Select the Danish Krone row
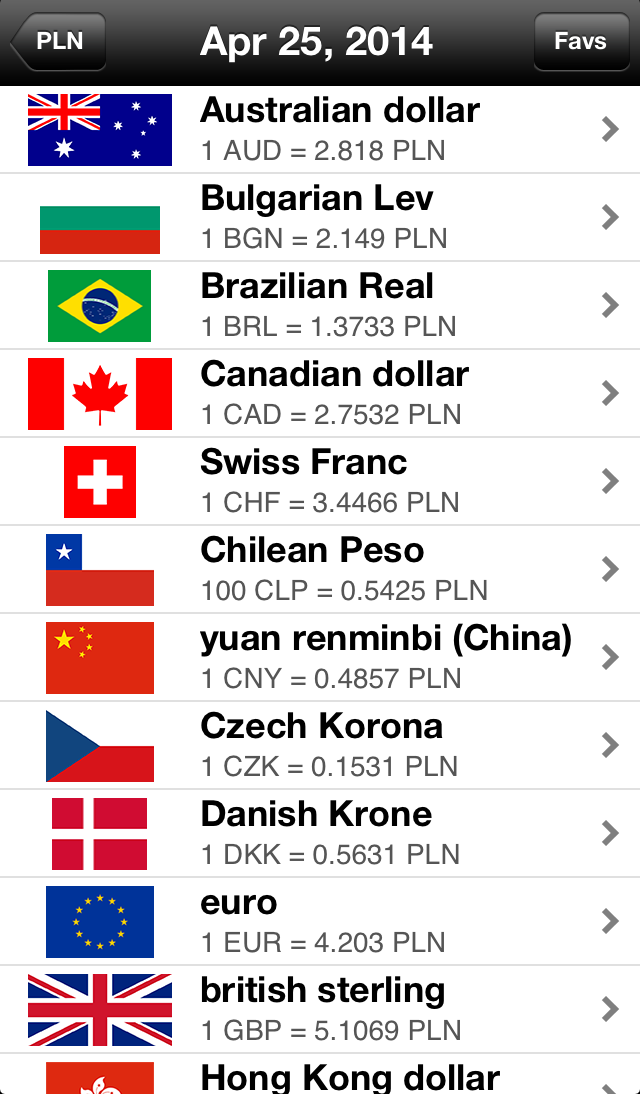The height and width of the screenshot is (1094, 640). point(320,833)
